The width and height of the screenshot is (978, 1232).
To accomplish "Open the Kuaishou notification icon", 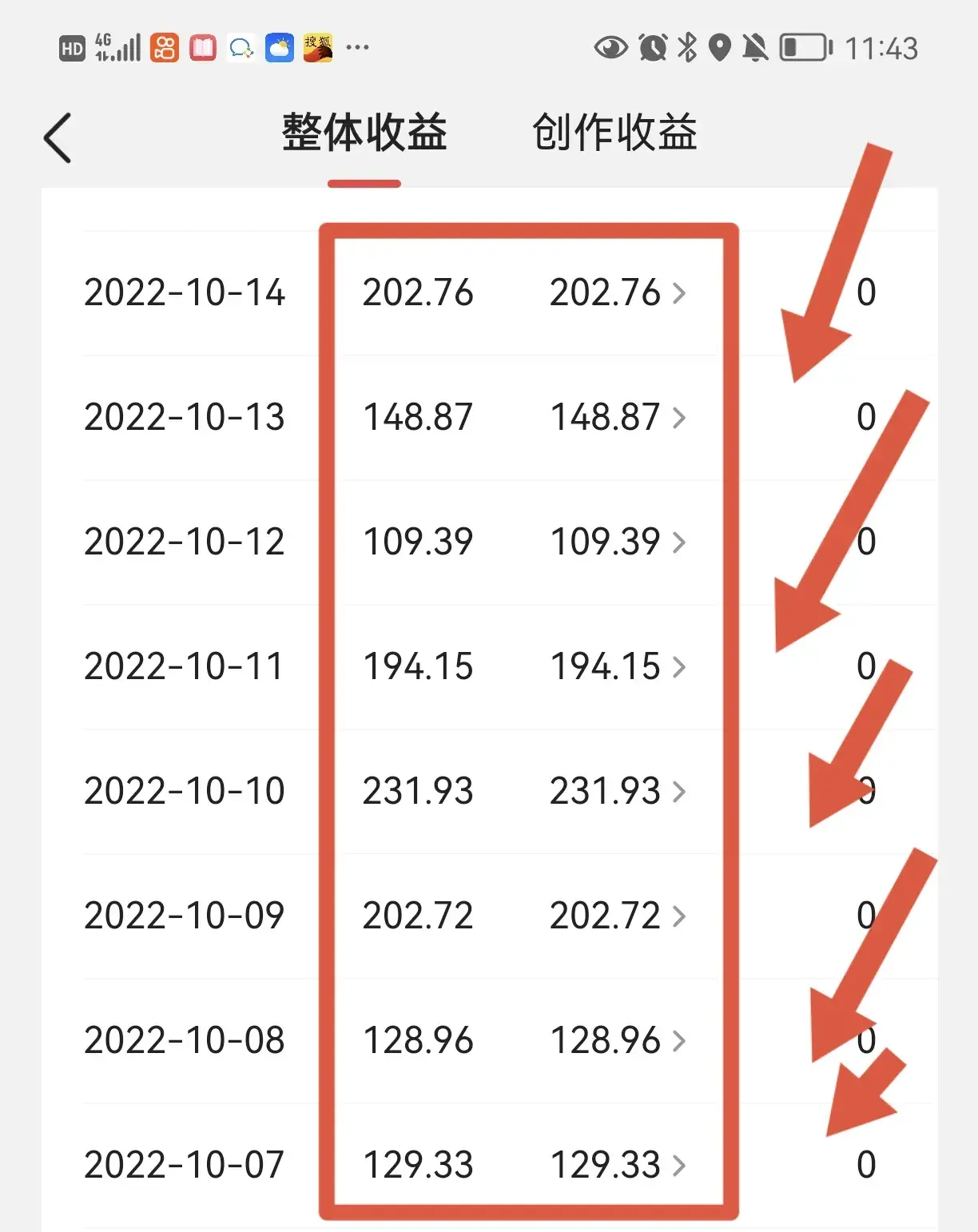I will click(x=164, y=48).
